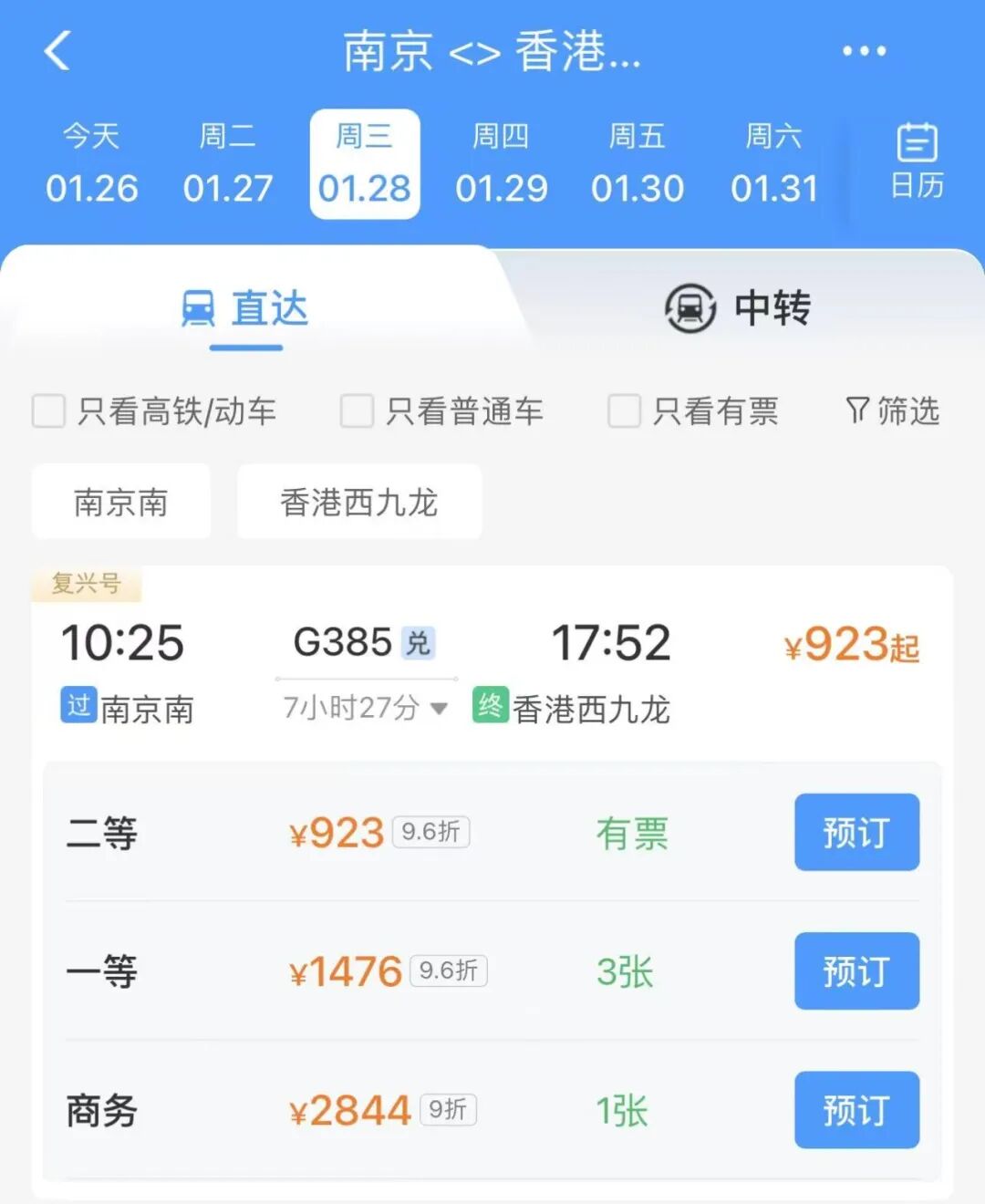
Task: Click the 复兴号 label on the train card
Action: click(88, 585)
